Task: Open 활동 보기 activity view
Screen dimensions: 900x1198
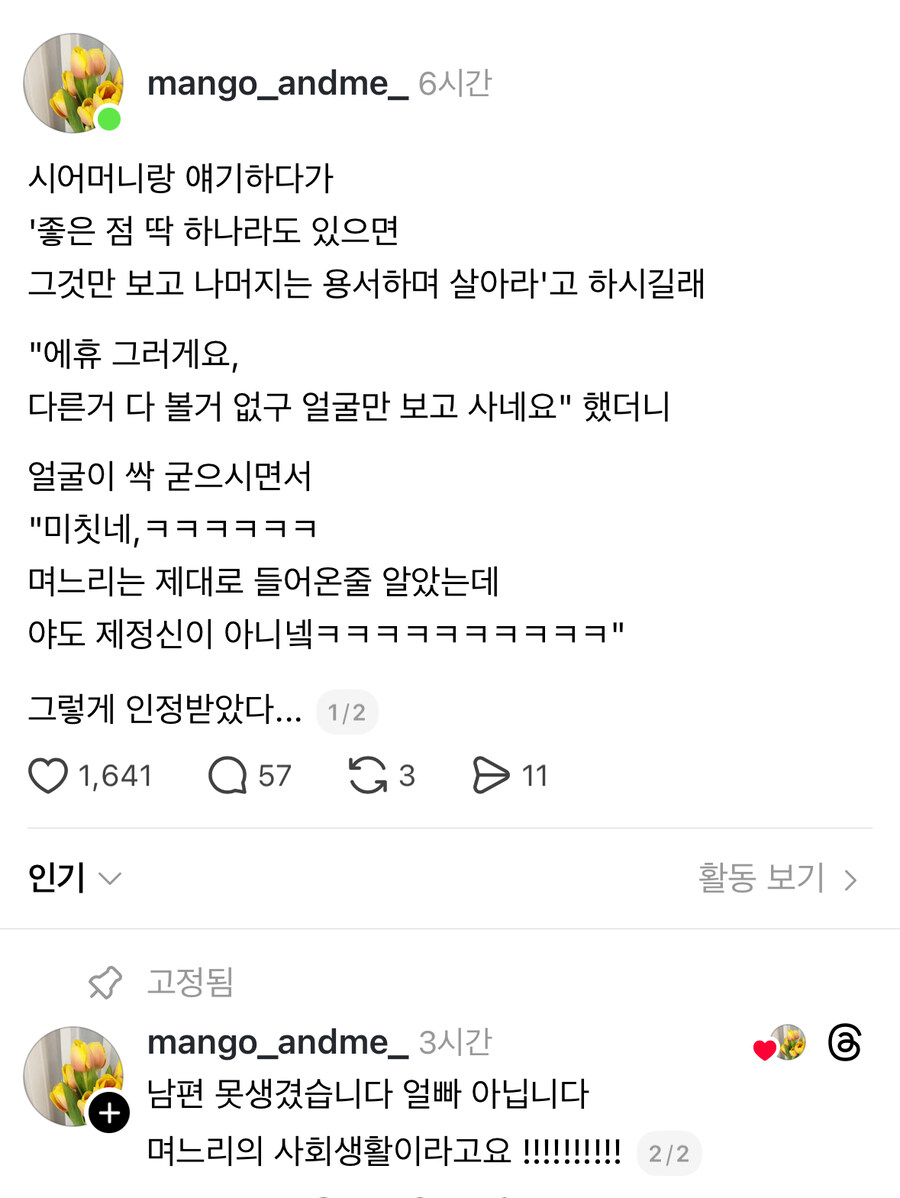Action: tap(778, 879)
